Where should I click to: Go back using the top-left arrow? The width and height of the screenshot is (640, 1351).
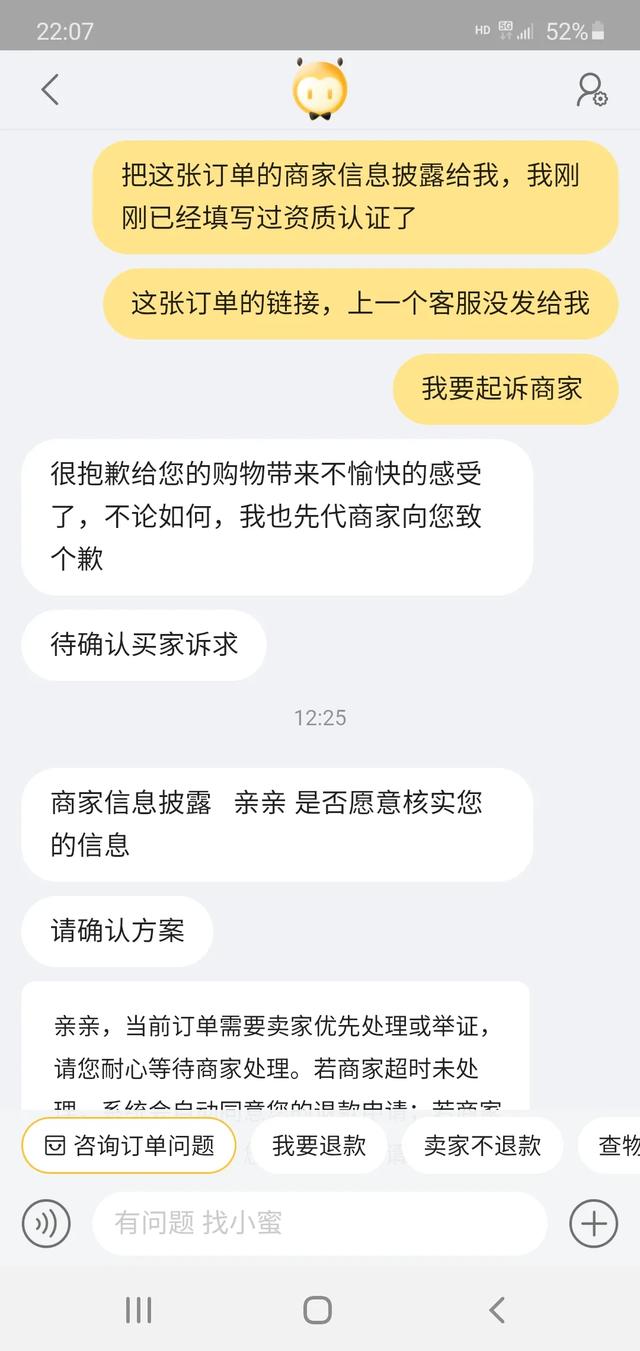click(50, 90)
